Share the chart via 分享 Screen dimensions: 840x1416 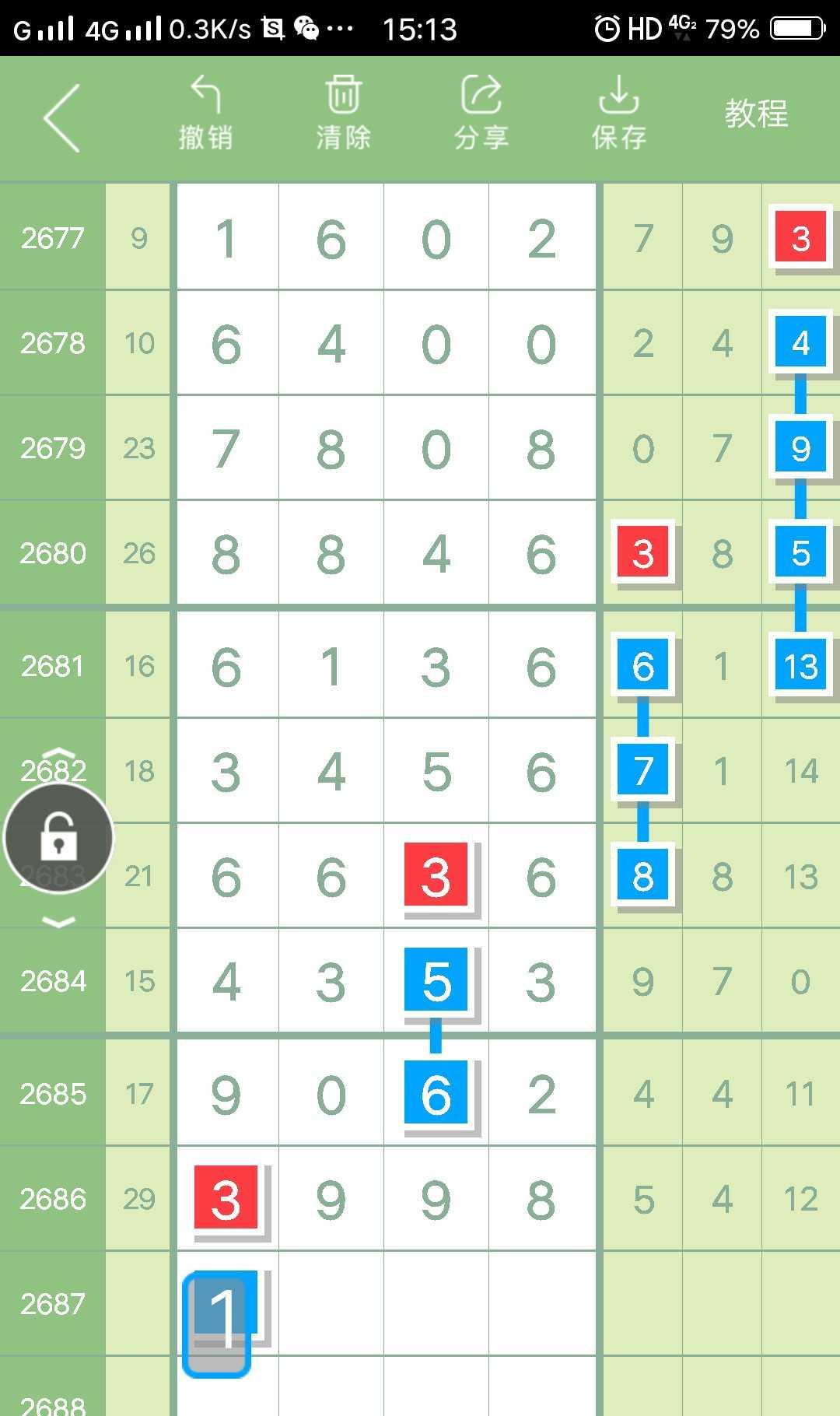(481, 114)
